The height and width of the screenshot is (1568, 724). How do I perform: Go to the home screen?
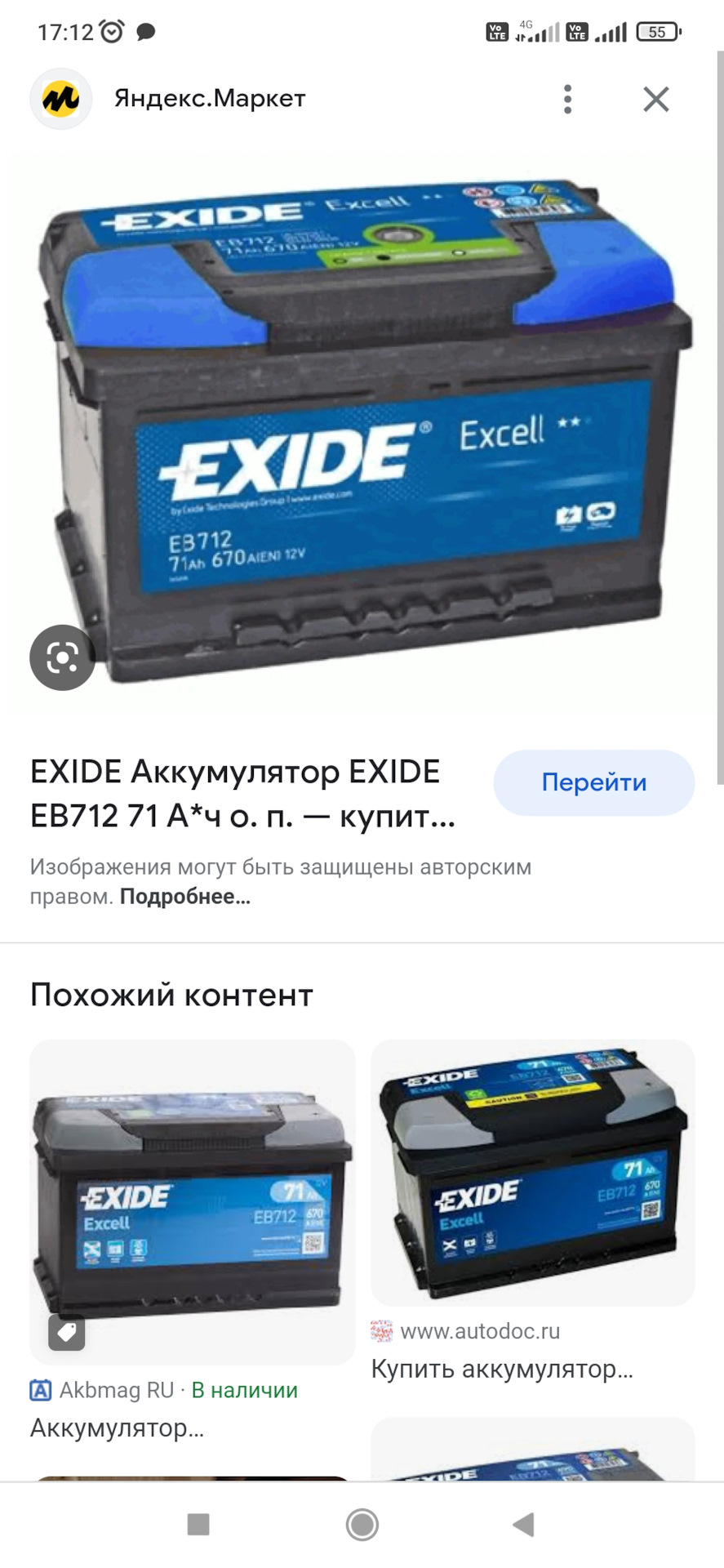(362, 1524)
